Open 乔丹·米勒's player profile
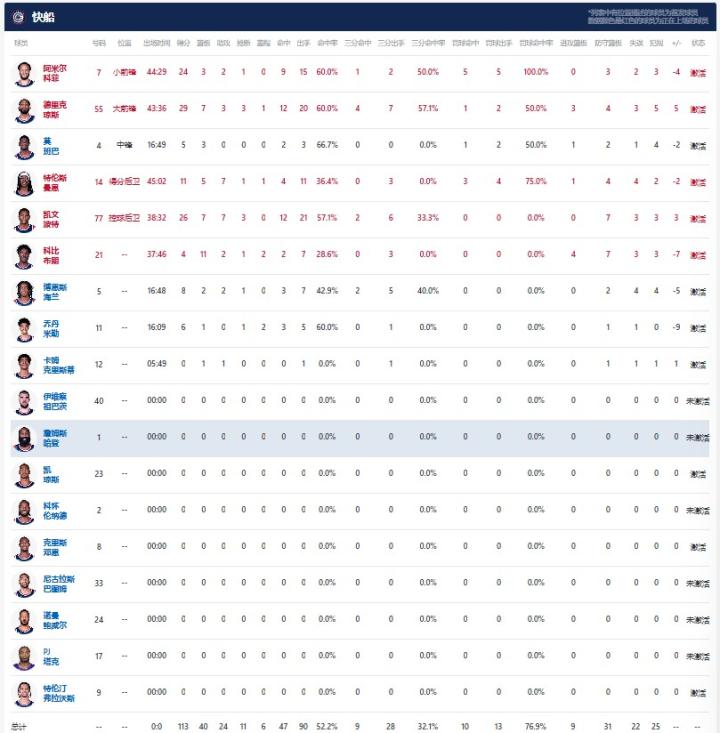 [x=51, y=328]
